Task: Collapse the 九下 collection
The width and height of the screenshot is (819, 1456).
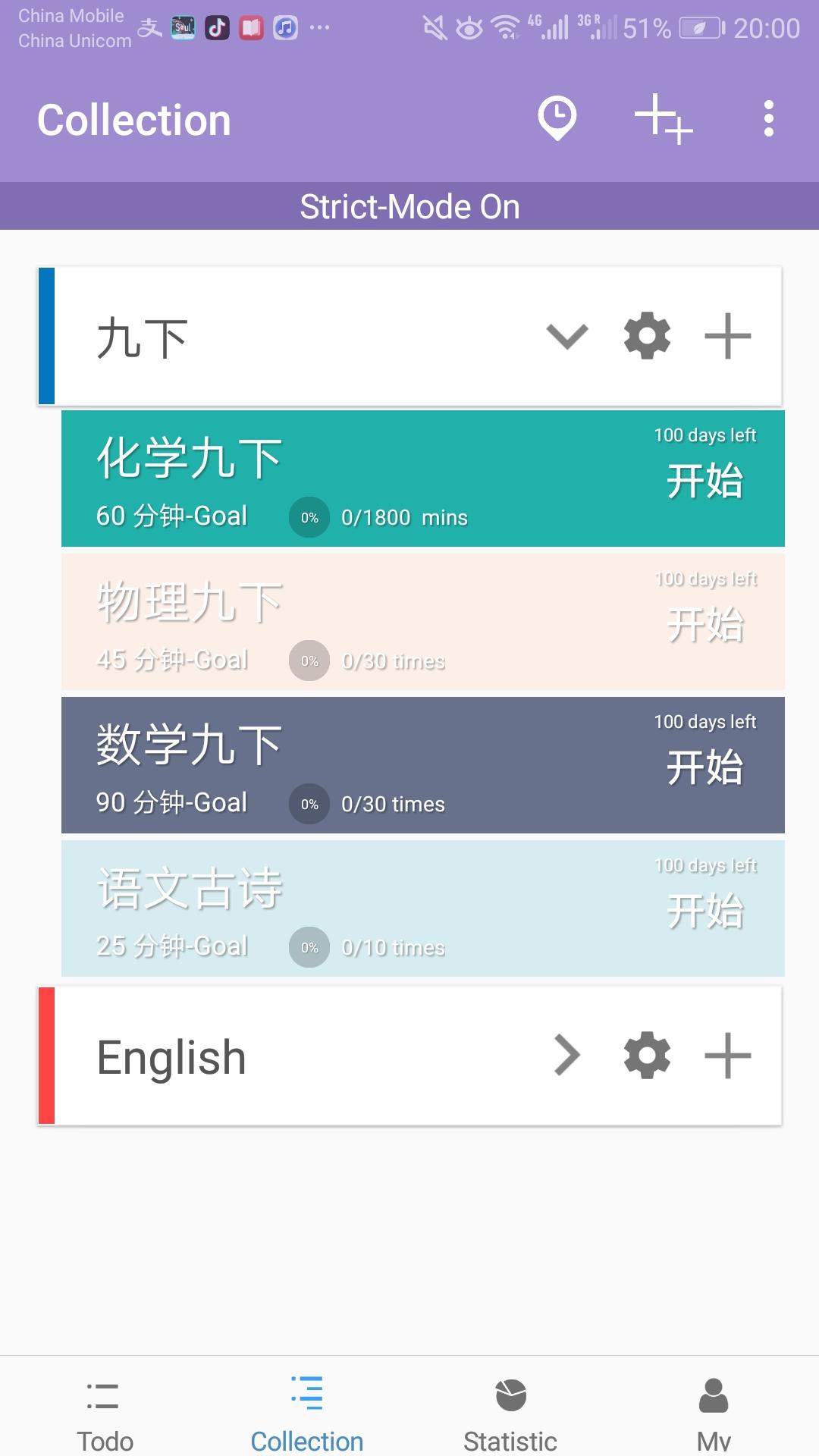Action: (567, 336)
